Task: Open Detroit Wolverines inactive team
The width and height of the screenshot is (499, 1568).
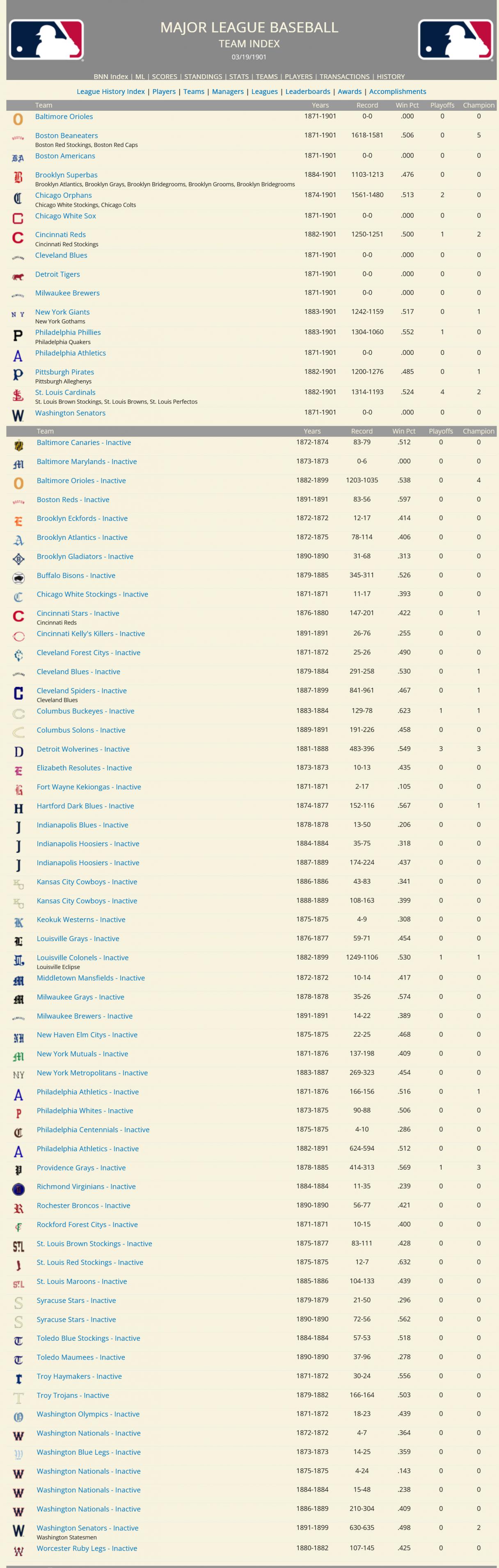Action: [83, 749]
